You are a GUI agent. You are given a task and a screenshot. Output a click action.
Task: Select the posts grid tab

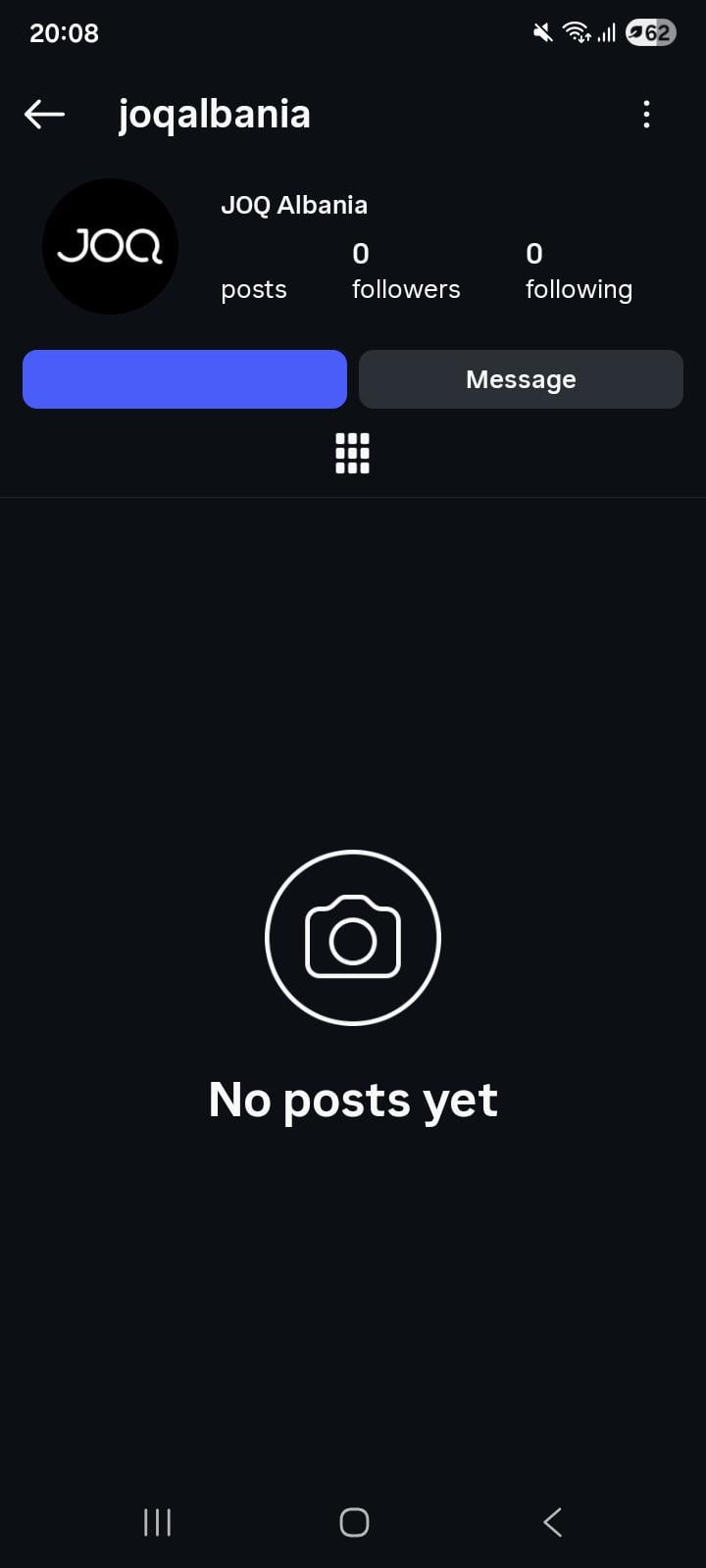[353, 454]
